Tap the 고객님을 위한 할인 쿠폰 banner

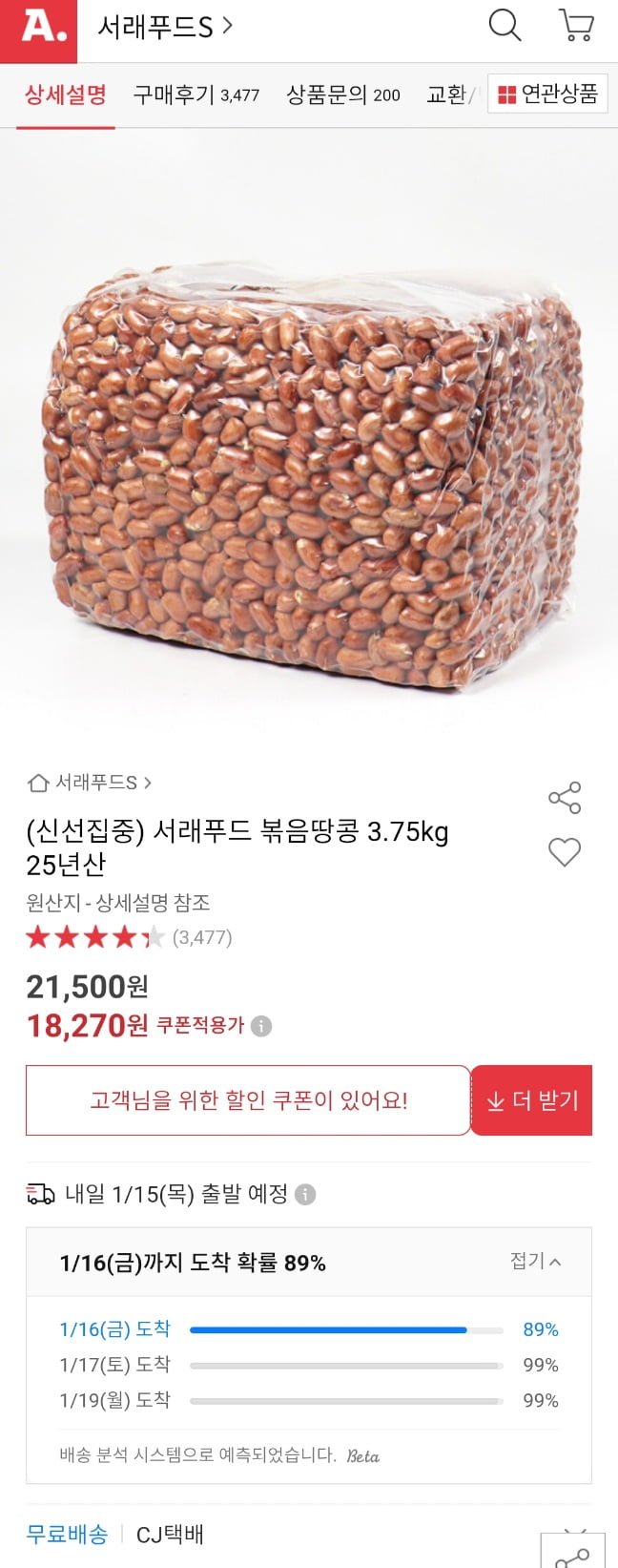pos(248,1100)
